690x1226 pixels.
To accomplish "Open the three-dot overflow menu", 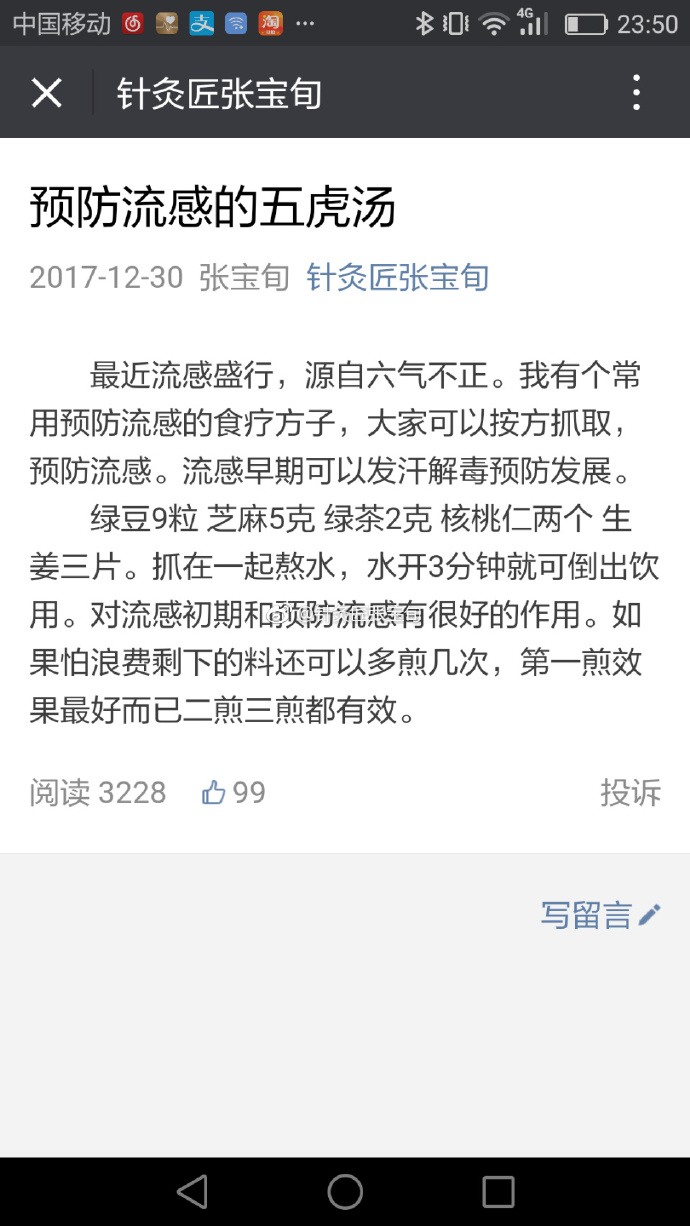I will (636, 93).
